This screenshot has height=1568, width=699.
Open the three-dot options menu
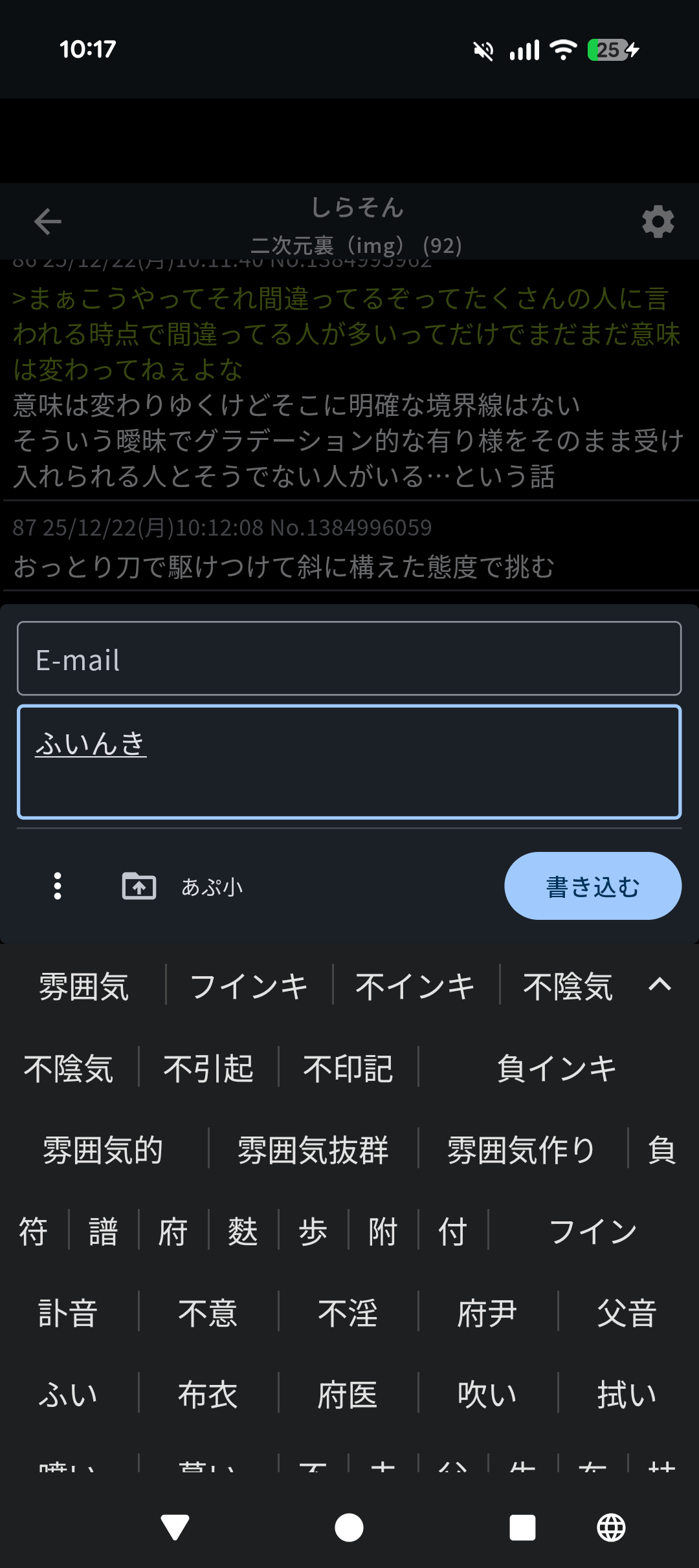tap(58, 886)
